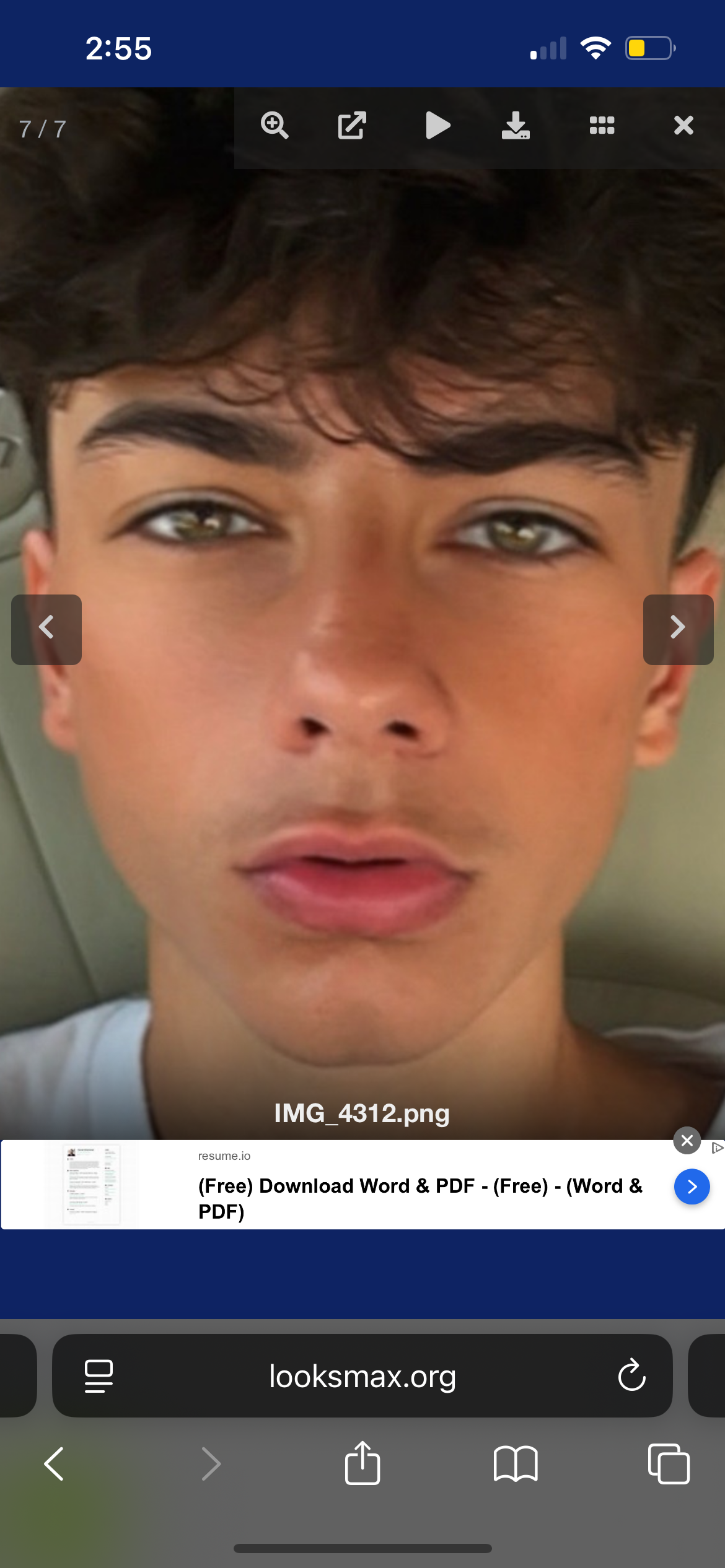The image size is (725, 1568).
Task: Close the image lightbox viewer
Action: click(683, 126)
